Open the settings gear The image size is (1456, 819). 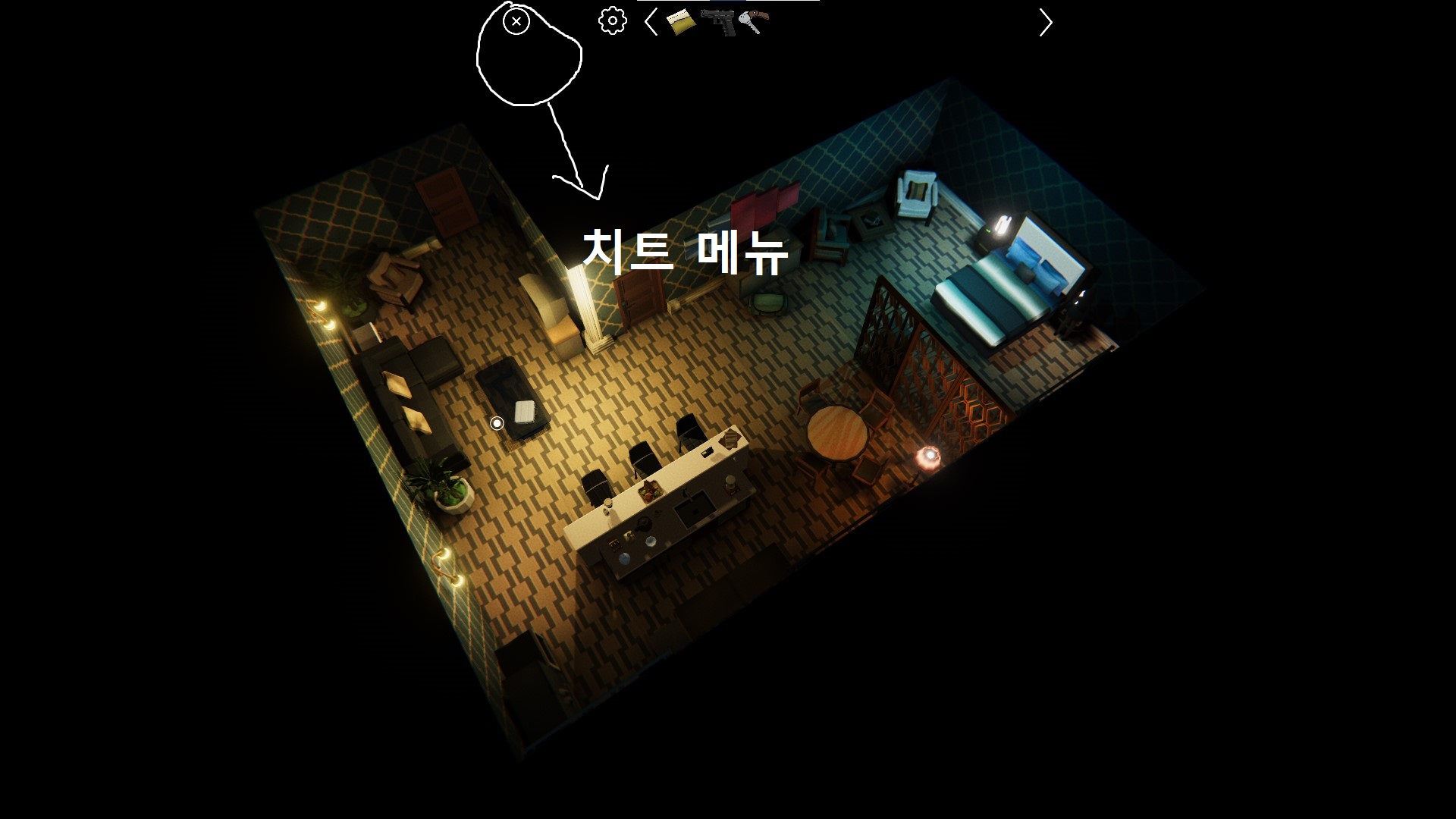coord(613,21)
